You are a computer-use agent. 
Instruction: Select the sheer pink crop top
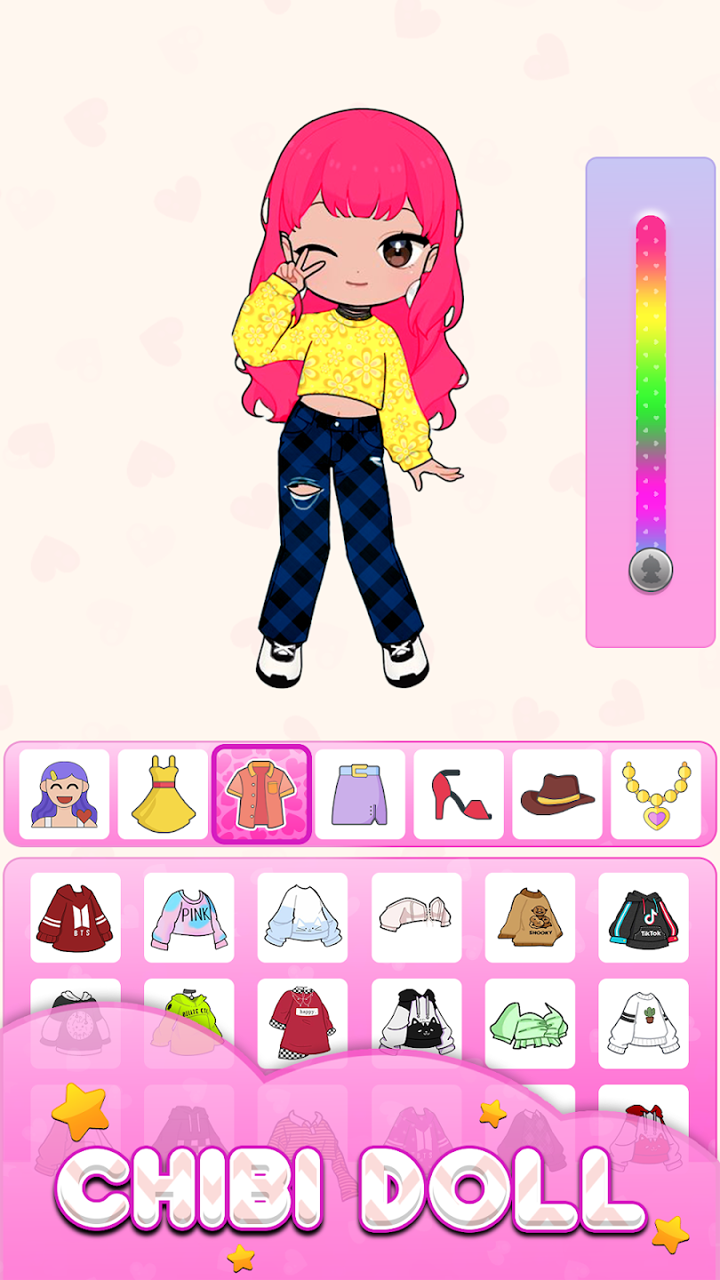417,917
